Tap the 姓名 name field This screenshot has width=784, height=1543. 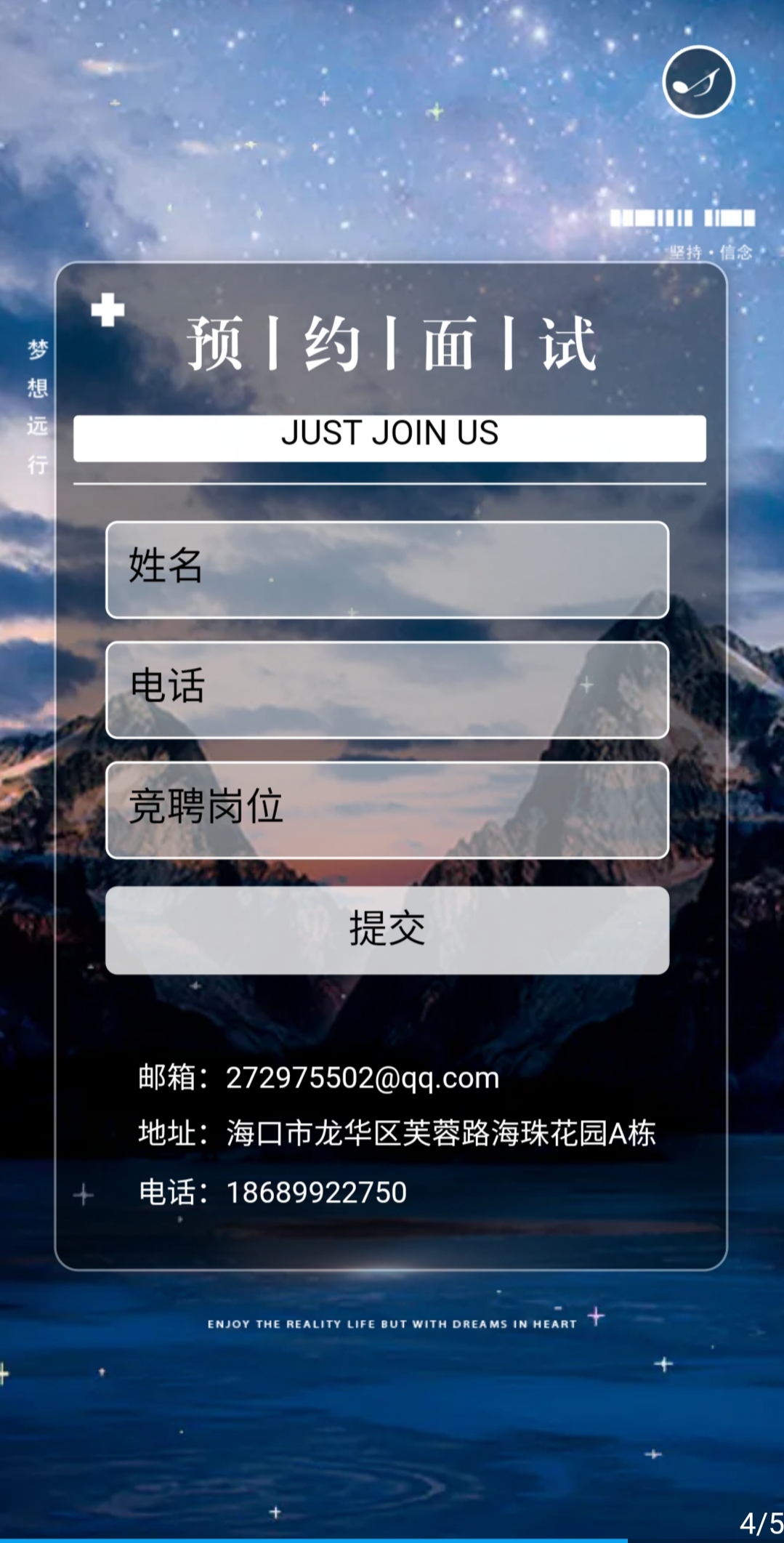pyautogui.click(x=387, y=569)
